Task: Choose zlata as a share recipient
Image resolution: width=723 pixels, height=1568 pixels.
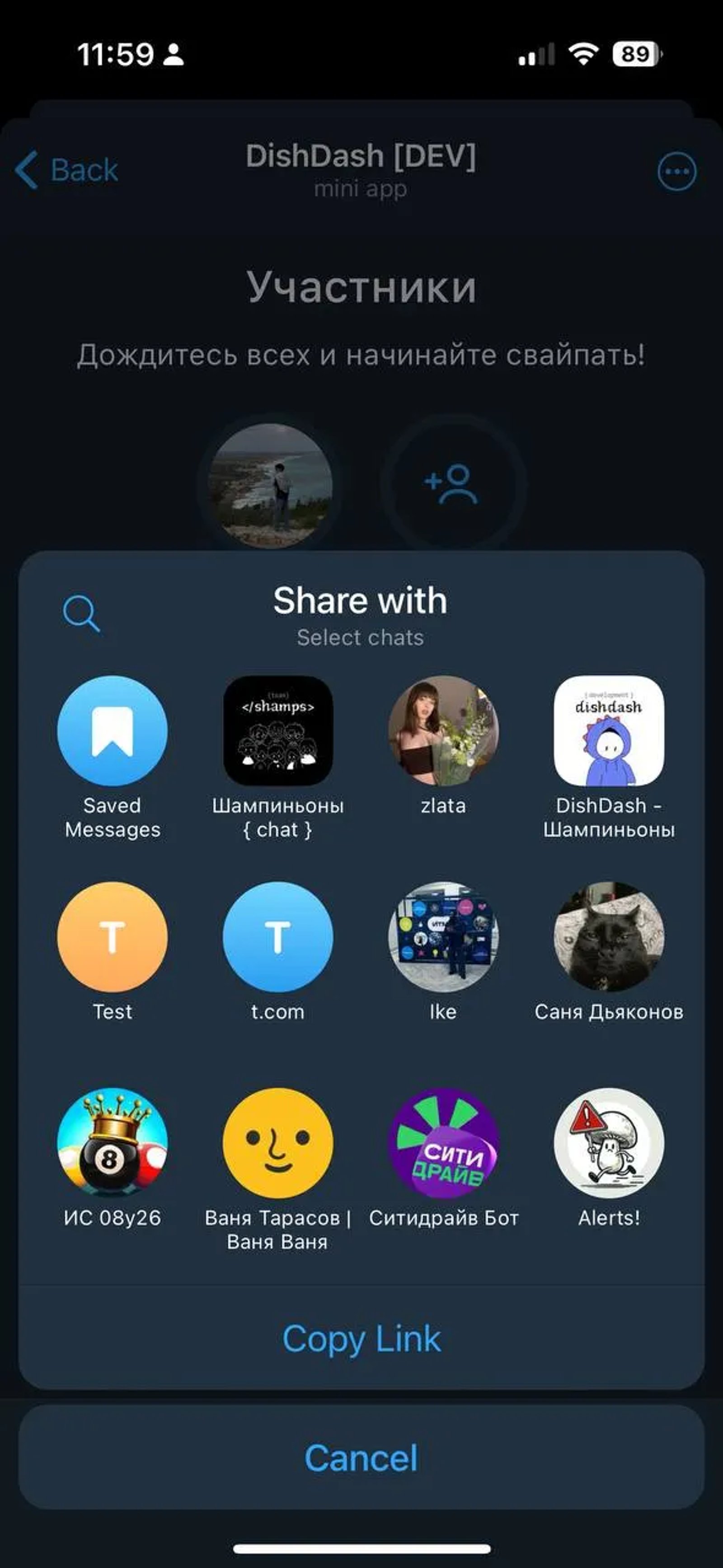Action: point(443,733)
